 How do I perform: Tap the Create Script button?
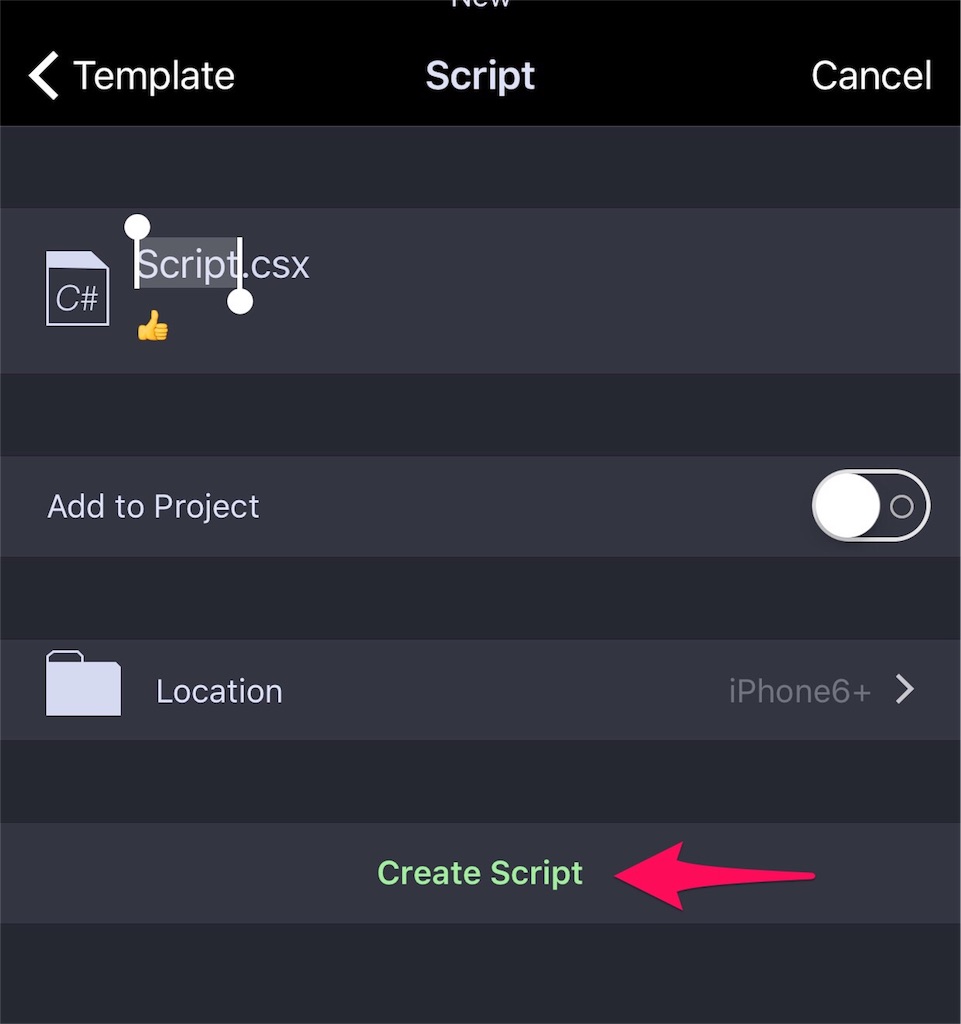coord(480,873)
